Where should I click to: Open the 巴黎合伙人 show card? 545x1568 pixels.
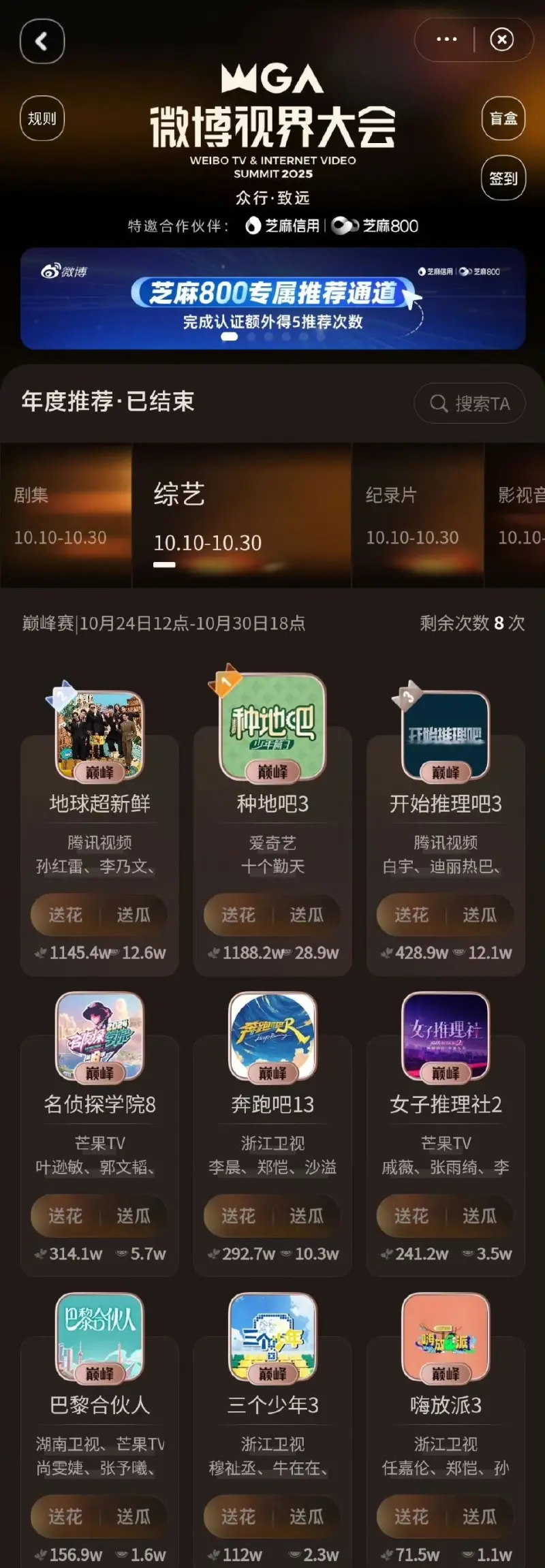click(99, 1405)
